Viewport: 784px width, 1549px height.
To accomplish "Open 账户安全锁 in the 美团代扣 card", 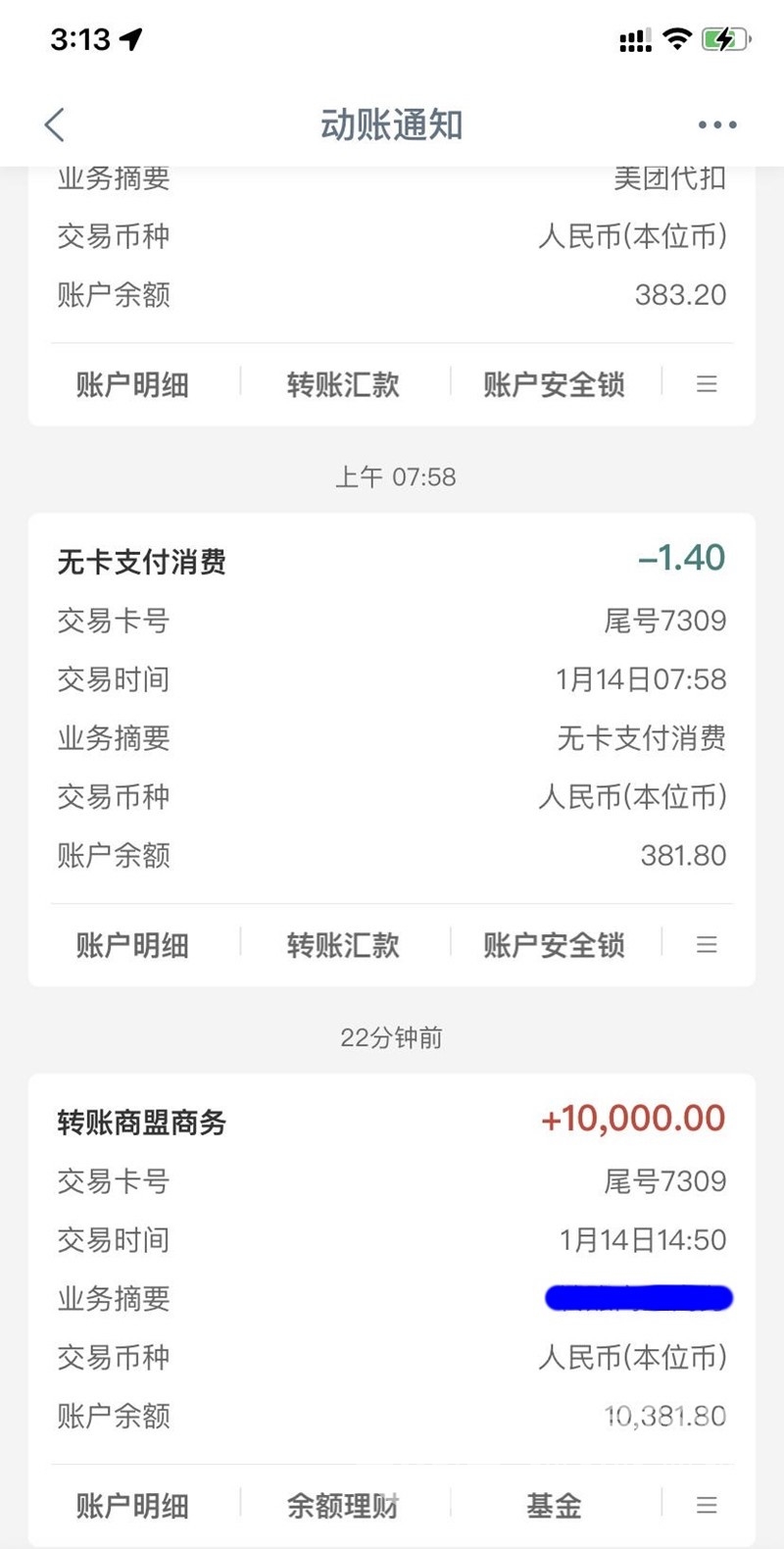I will [x=554, y=384].
